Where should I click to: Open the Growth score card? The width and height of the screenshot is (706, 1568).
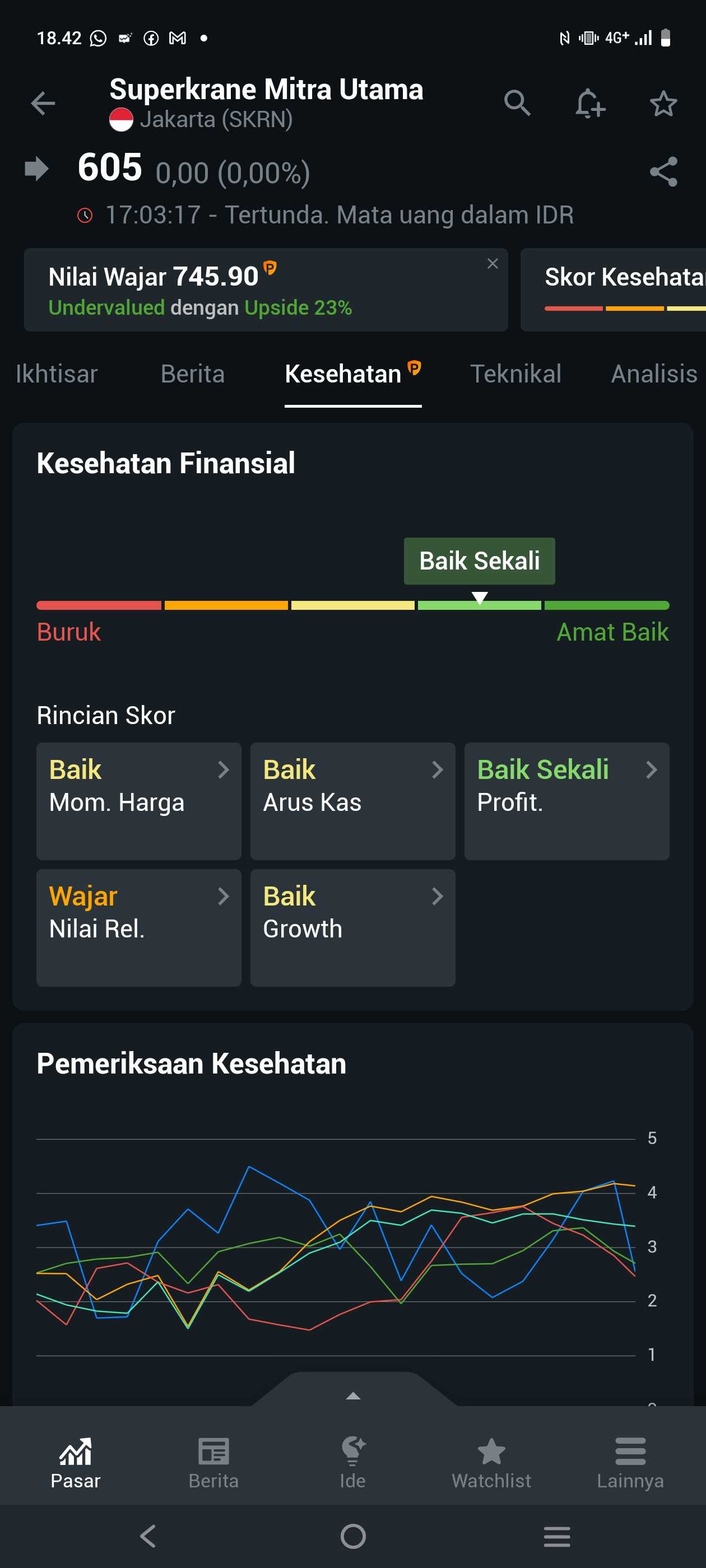tap(352, 927)
